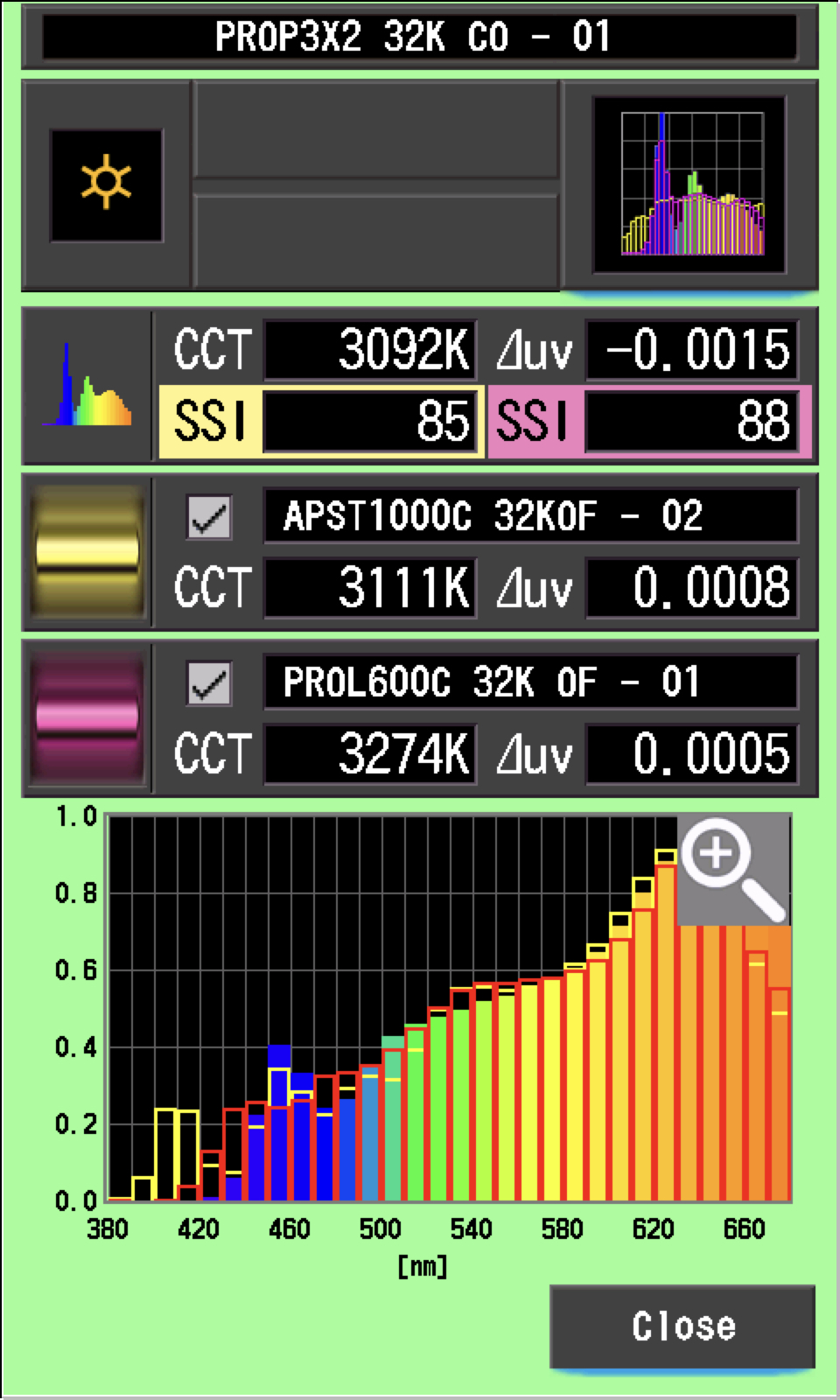Uncheck the PROL600C 32K OF - 01 checkbox
The height and width of the screenshot is (1400, 840).
[209, 683]
